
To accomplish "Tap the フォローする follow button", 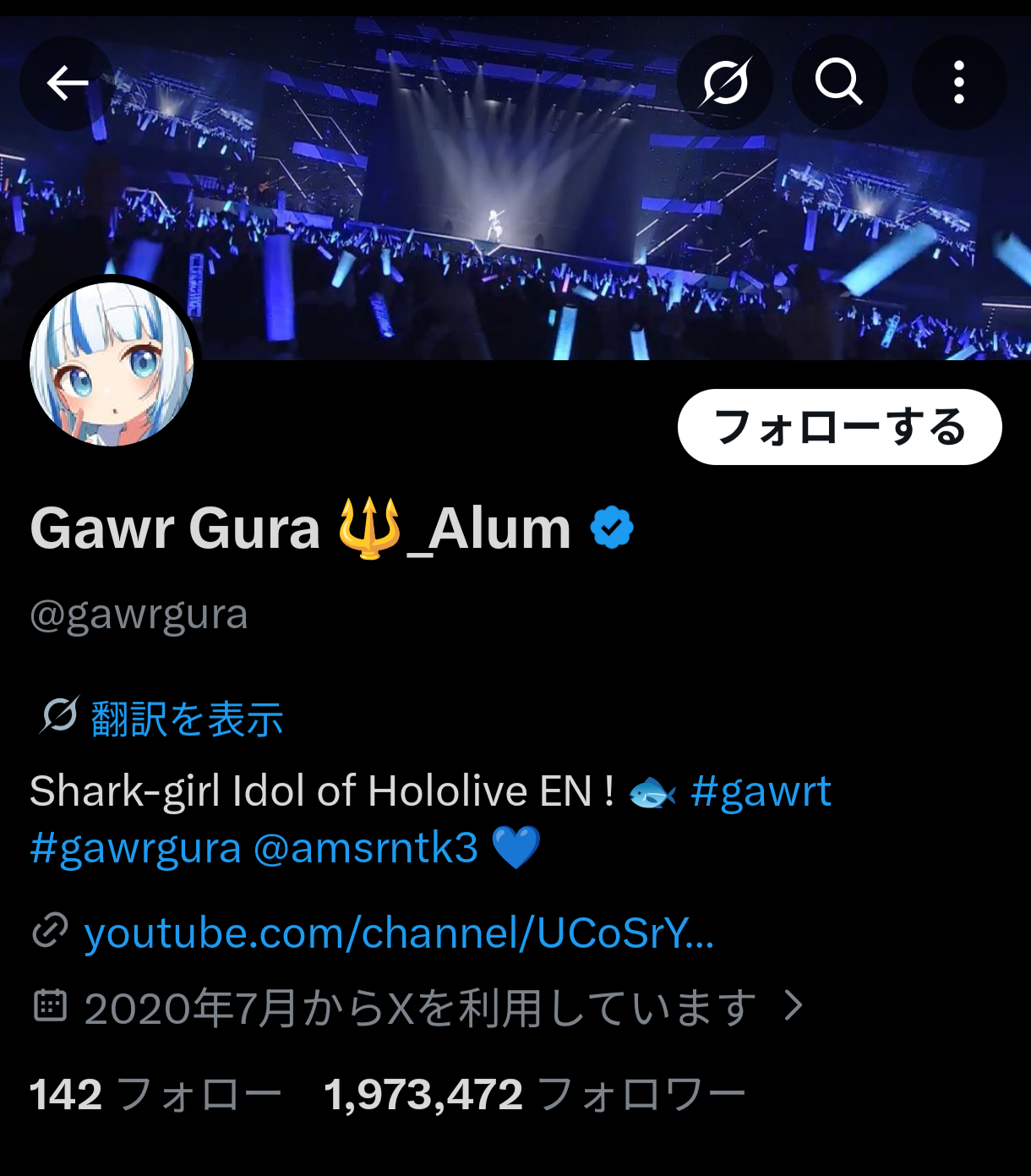I will coord(839,427).
